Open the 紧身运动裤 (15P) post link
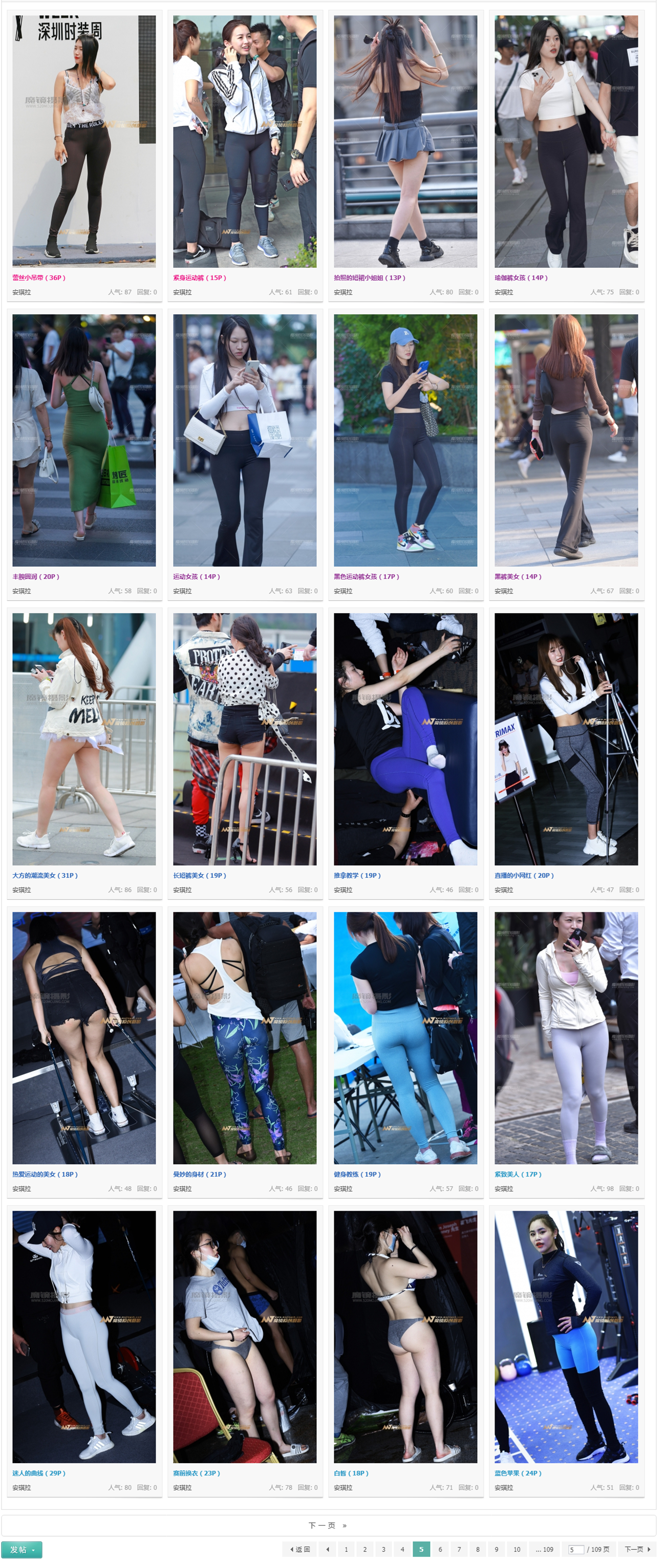 (199, 277)
